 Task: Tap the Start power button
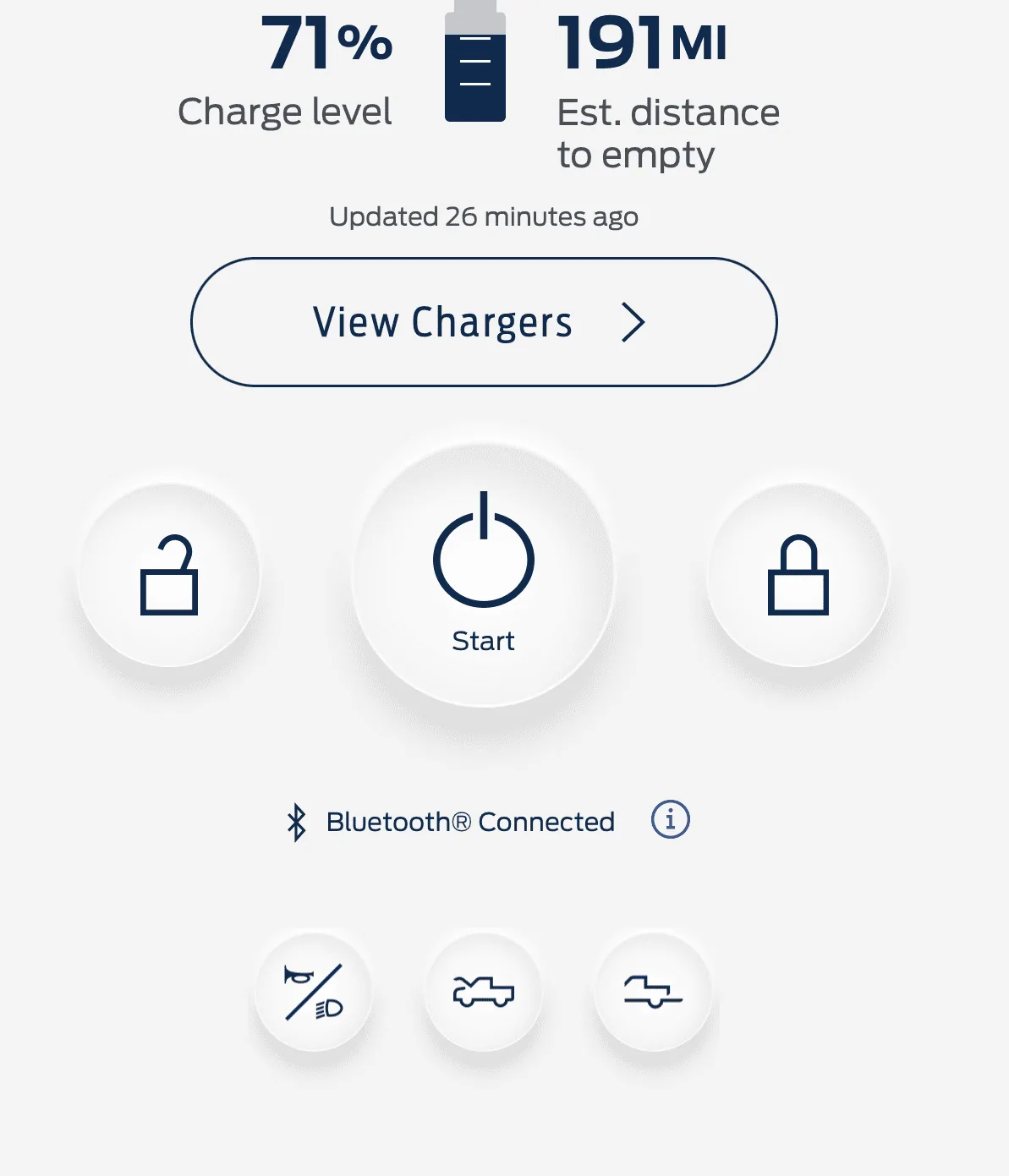coord(483,575)
